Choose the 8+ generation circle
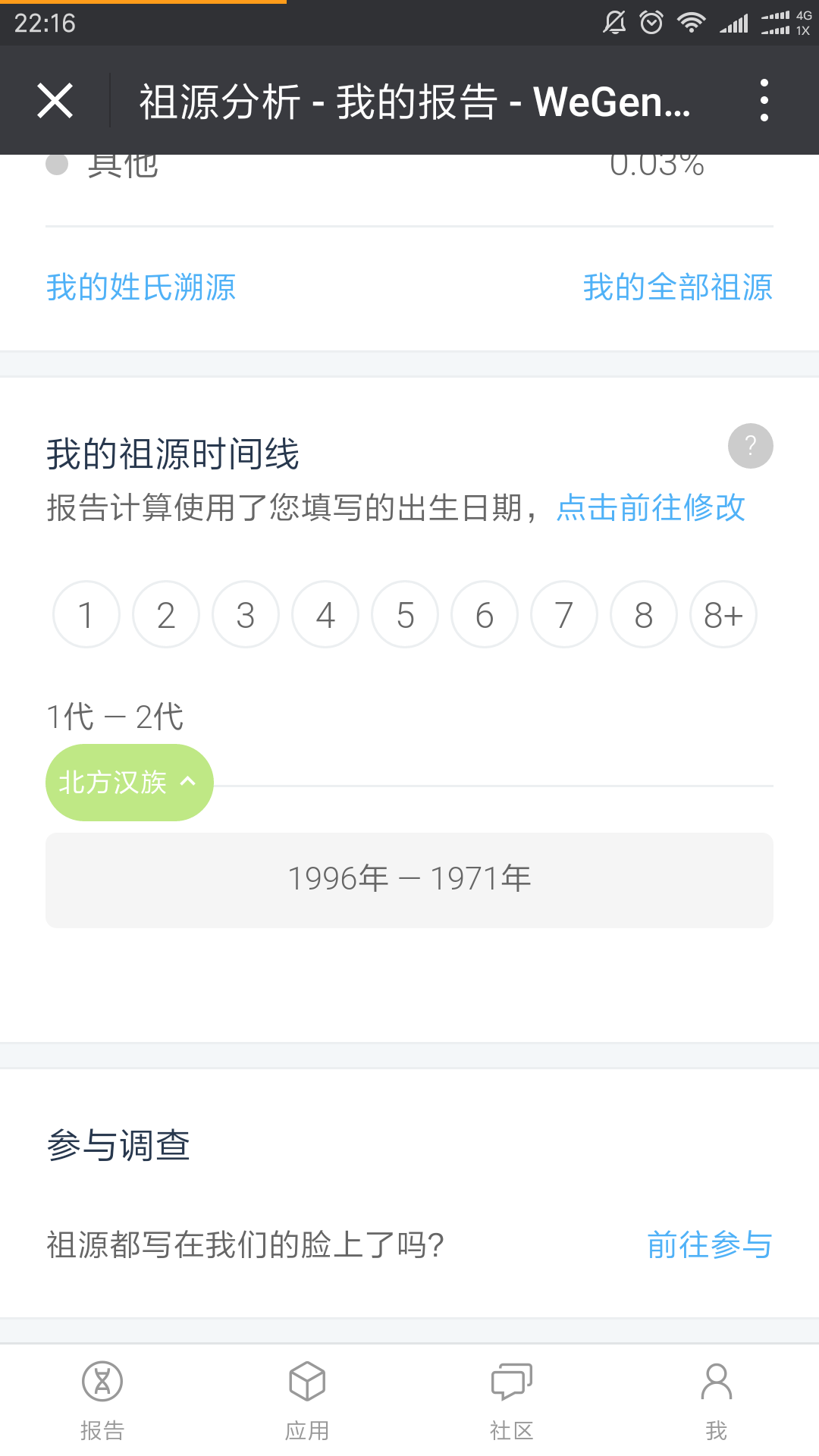This screenshot has height=1456, width=819. tap(723, 614)
